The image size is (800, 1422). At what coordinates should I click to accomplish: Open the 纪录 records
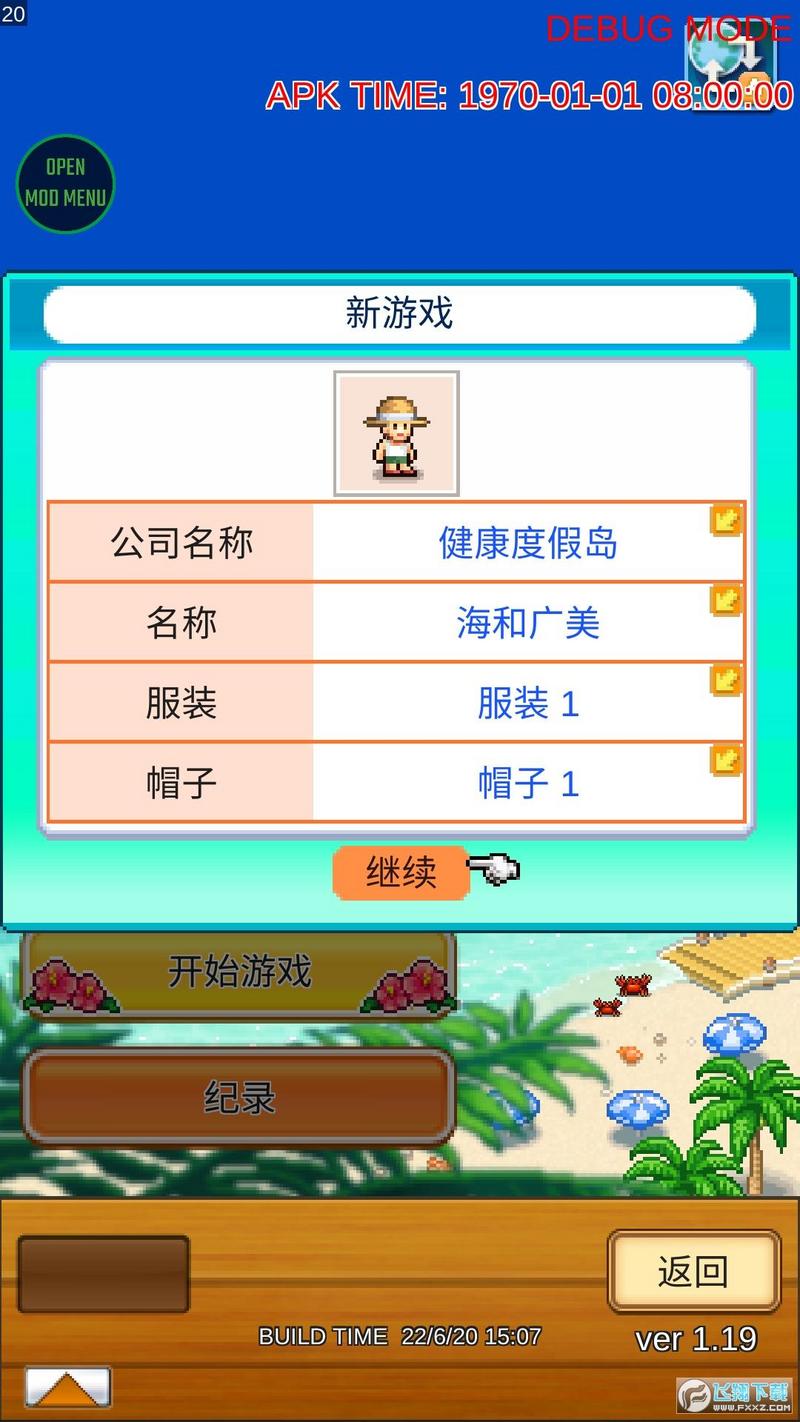[239, 1098]
